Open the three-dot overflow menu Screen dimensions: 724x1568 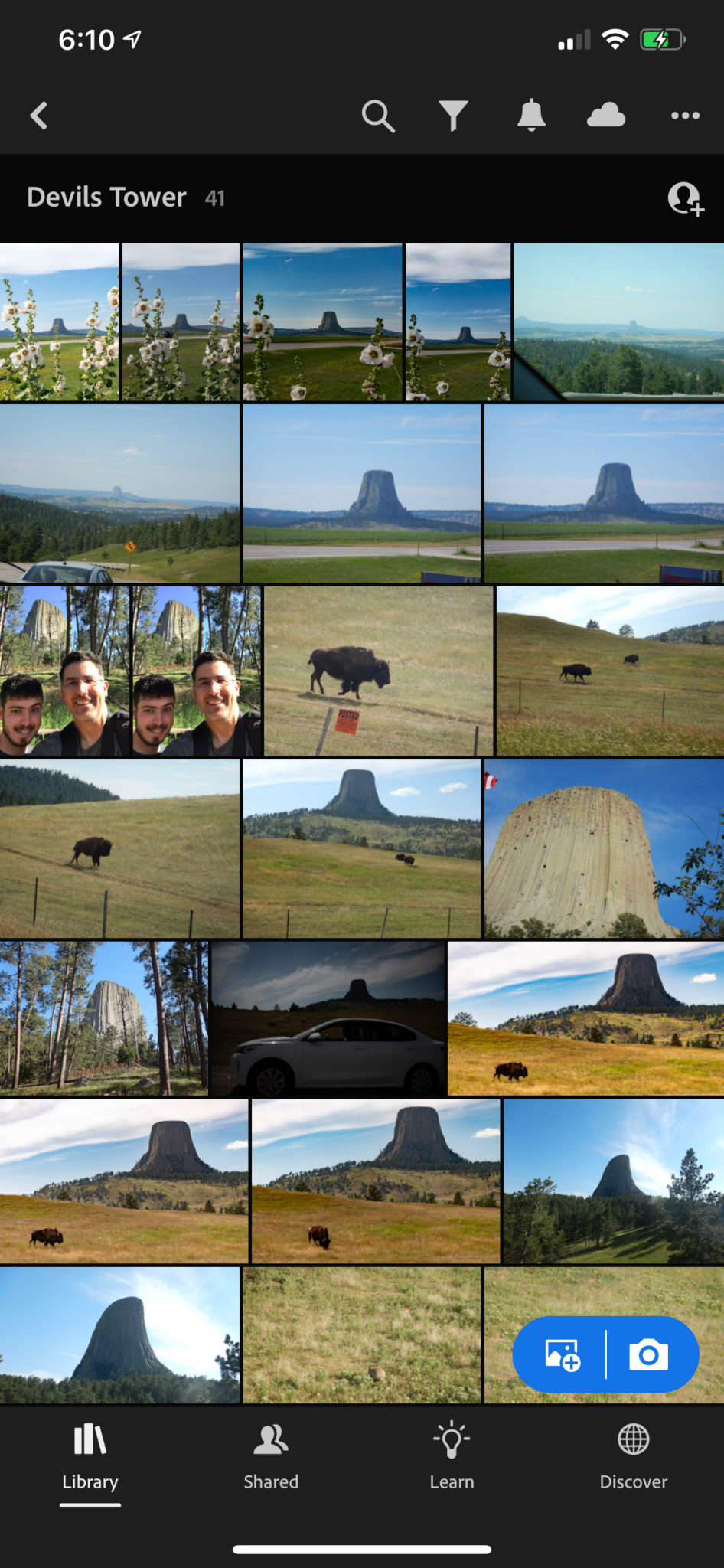coord(685,116)
